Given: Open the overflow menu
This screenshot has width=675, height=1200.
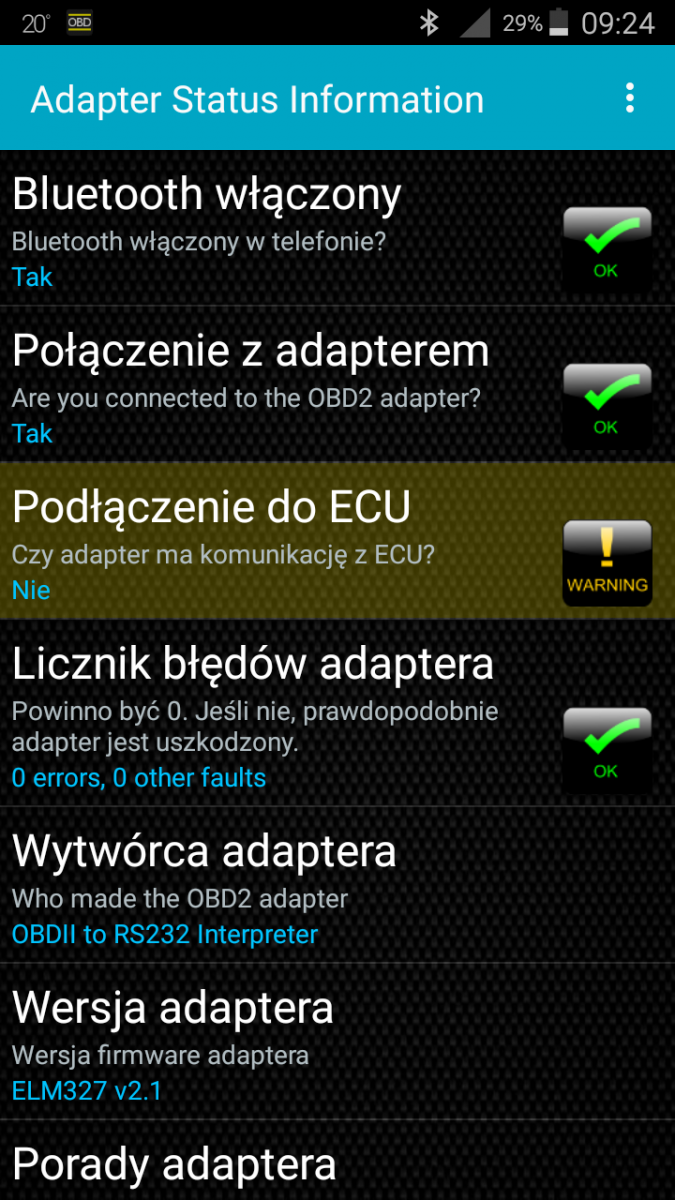Looking at the screenshot, I should pos(629,98).
